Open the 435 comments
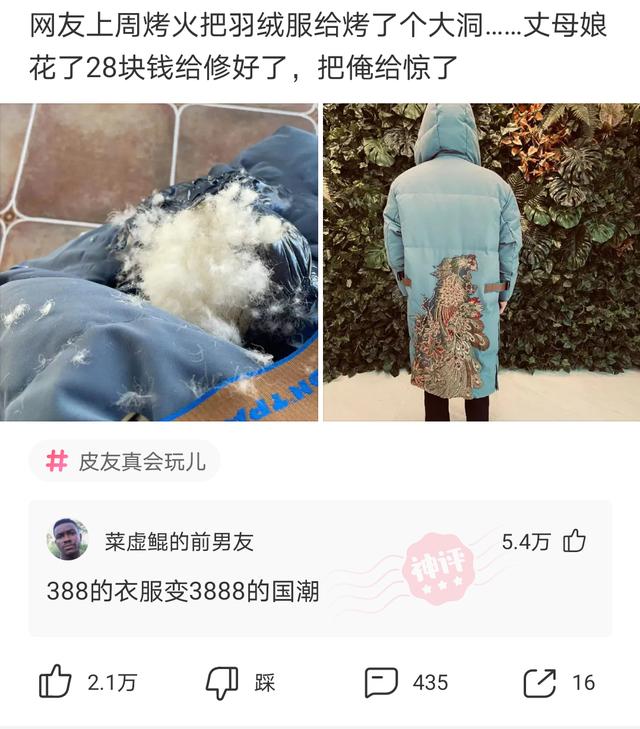The width and height of the screenshot is (640, 729). tap(381, 682)
